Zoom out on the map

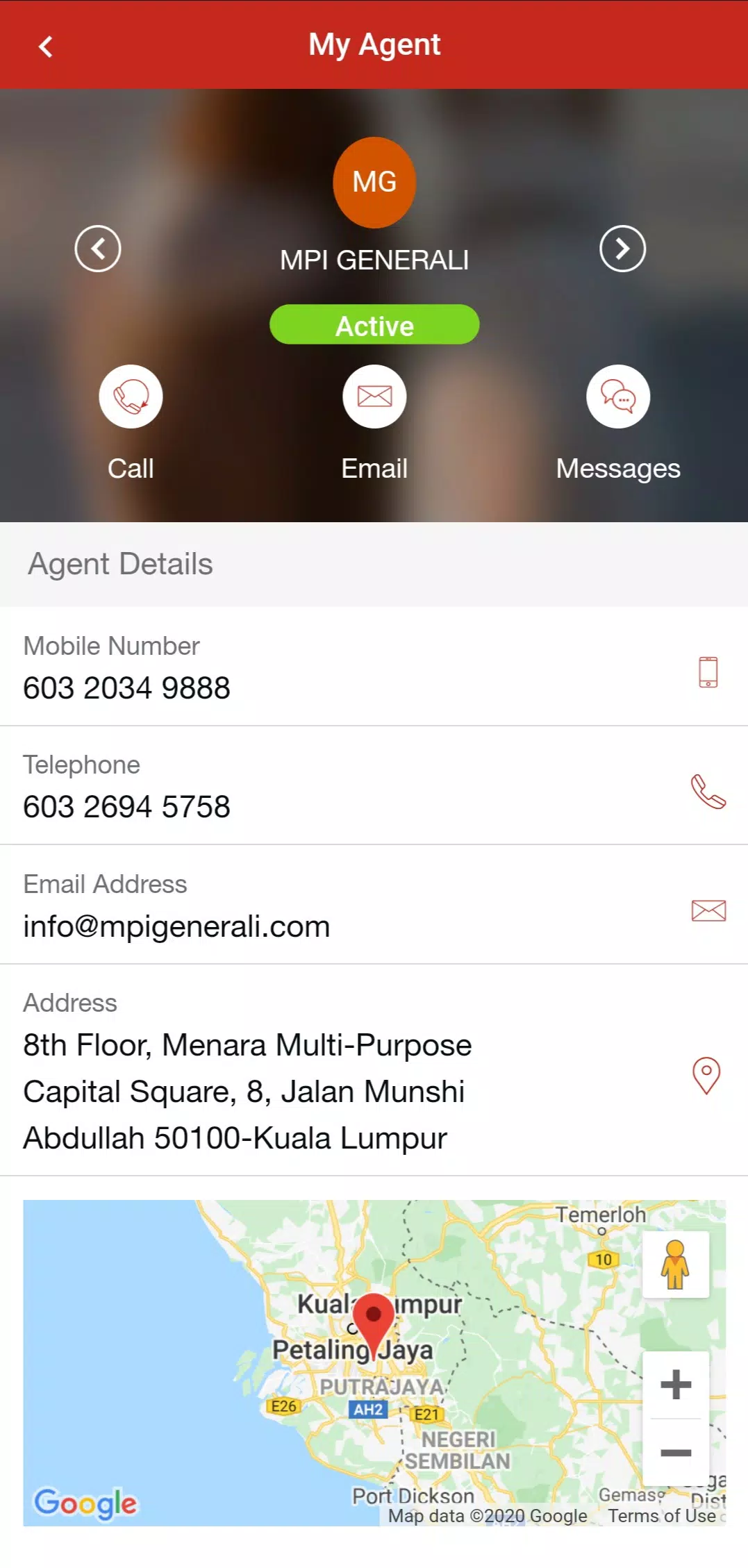(x=676, y=1452)
